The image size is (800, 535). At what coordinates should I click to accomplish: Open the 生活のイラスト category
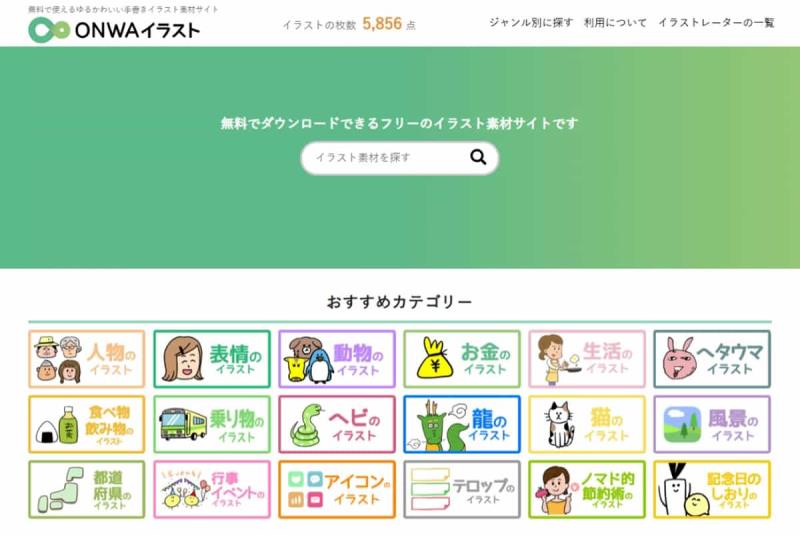coord(587,359)
